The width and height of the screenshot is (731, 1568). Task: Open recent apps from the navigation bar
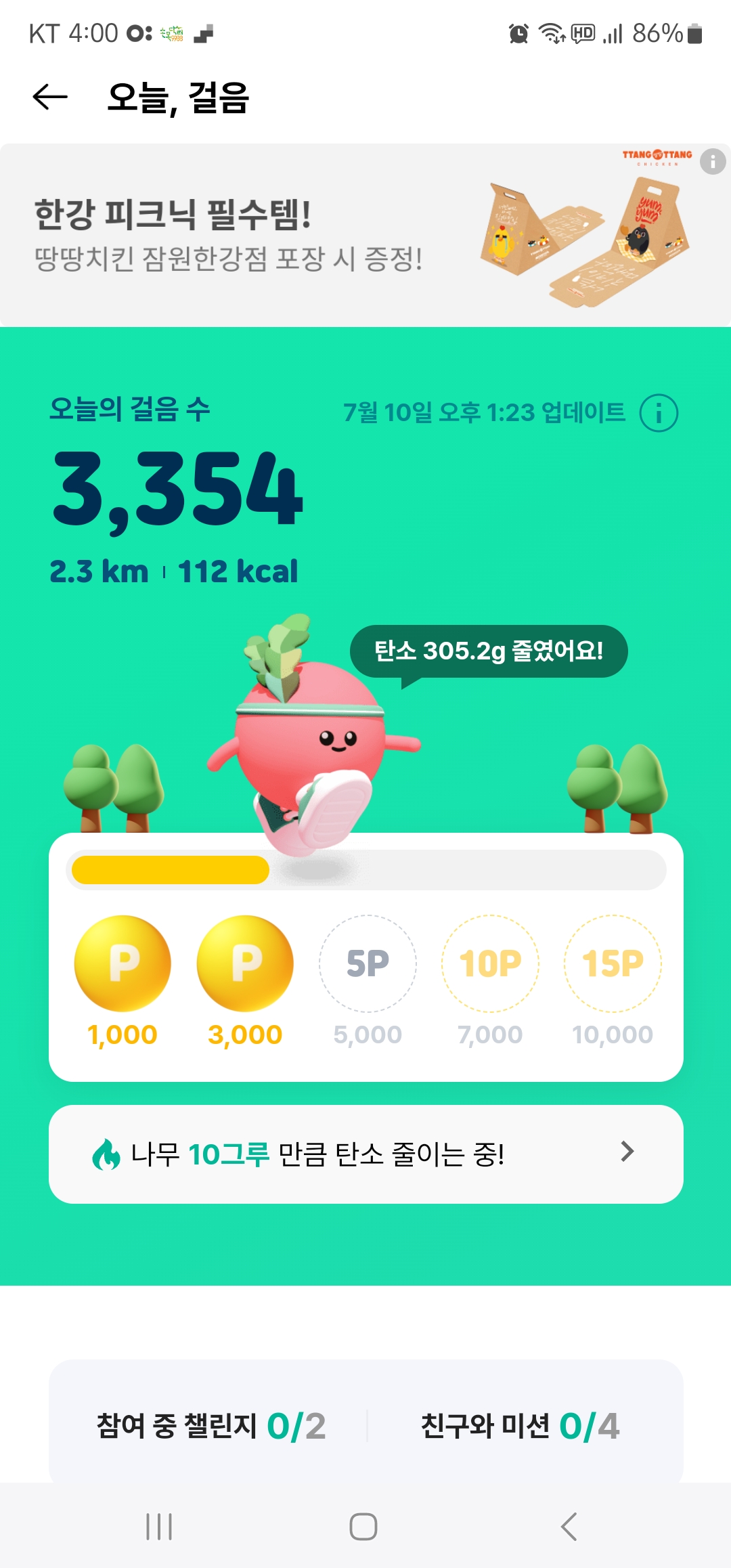click(x=160, y=1526)
